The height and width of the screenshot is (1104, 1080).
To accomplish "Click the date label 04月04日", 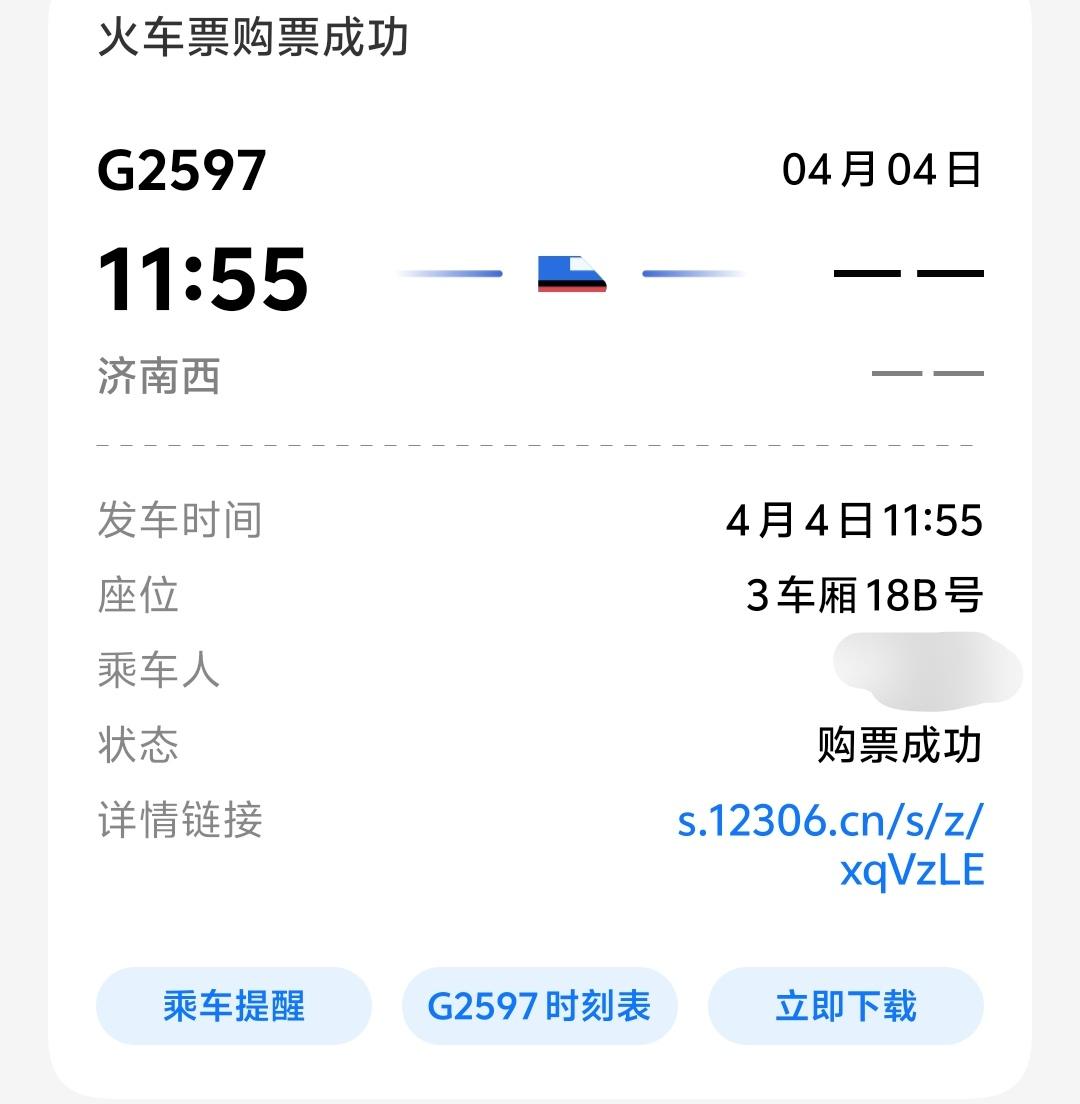I will coord(880,172).
